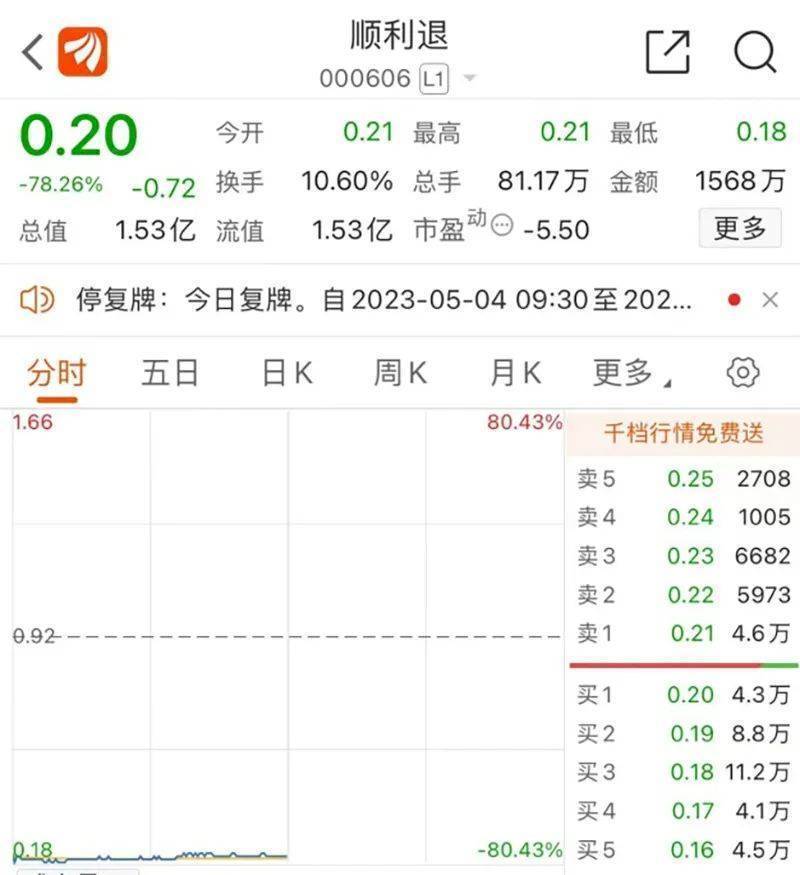The image size is (800, 875).
Task: Dismiss the 停复牌 notice banner
Action: (770, 299)
